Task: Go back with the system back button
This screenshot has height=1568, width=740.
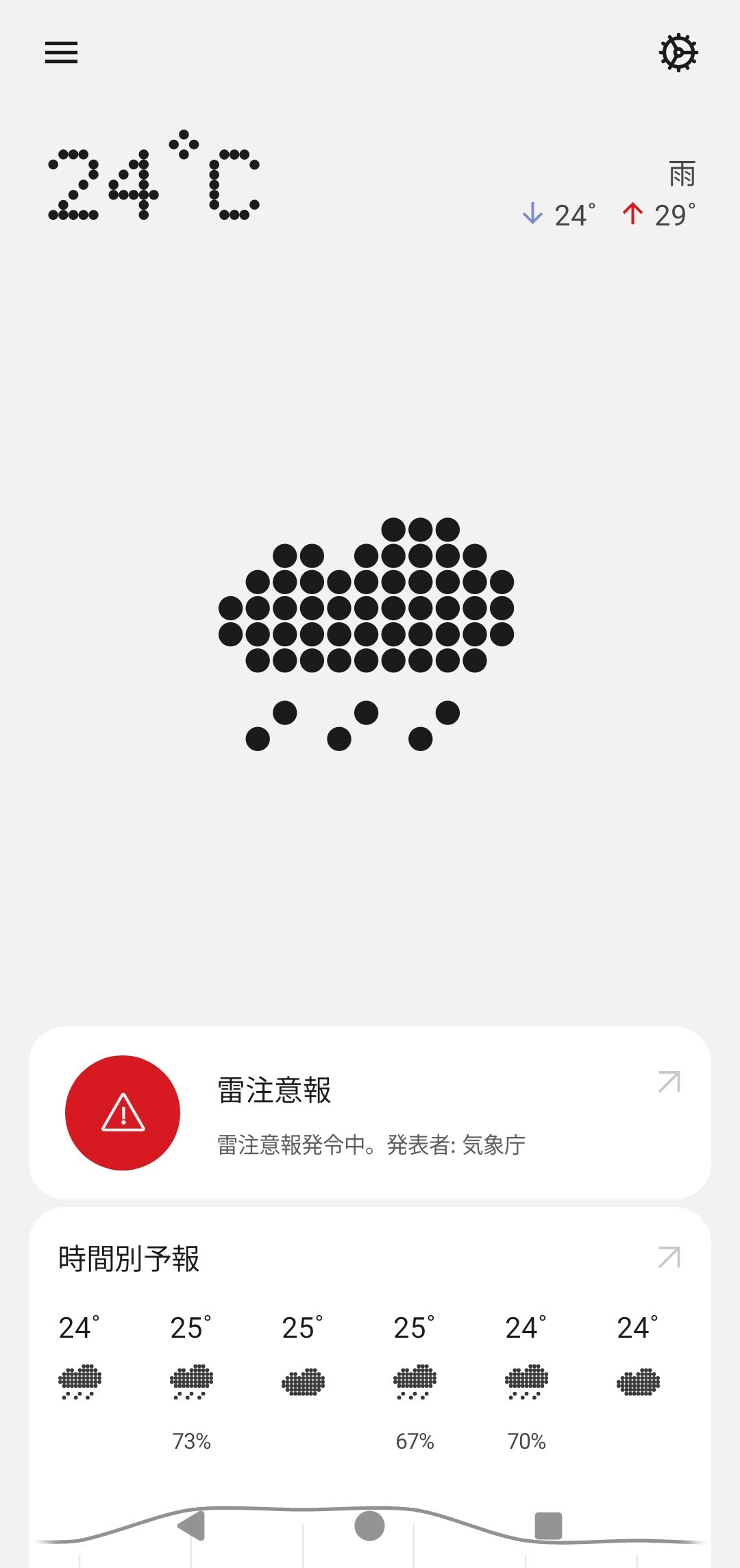Action: coord(192,1526)
